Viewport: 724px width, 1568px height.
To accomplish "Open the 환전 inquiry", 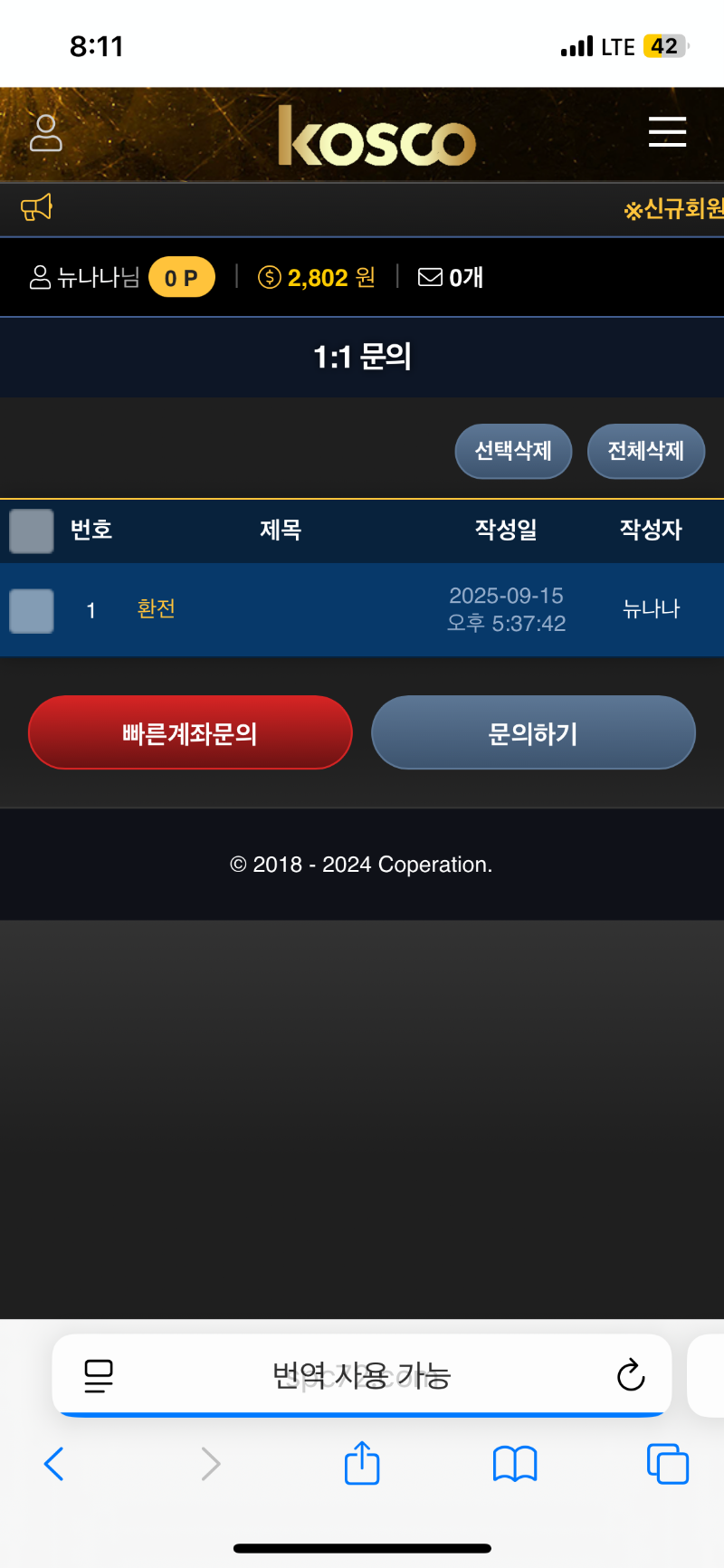I will coord(156,609).
